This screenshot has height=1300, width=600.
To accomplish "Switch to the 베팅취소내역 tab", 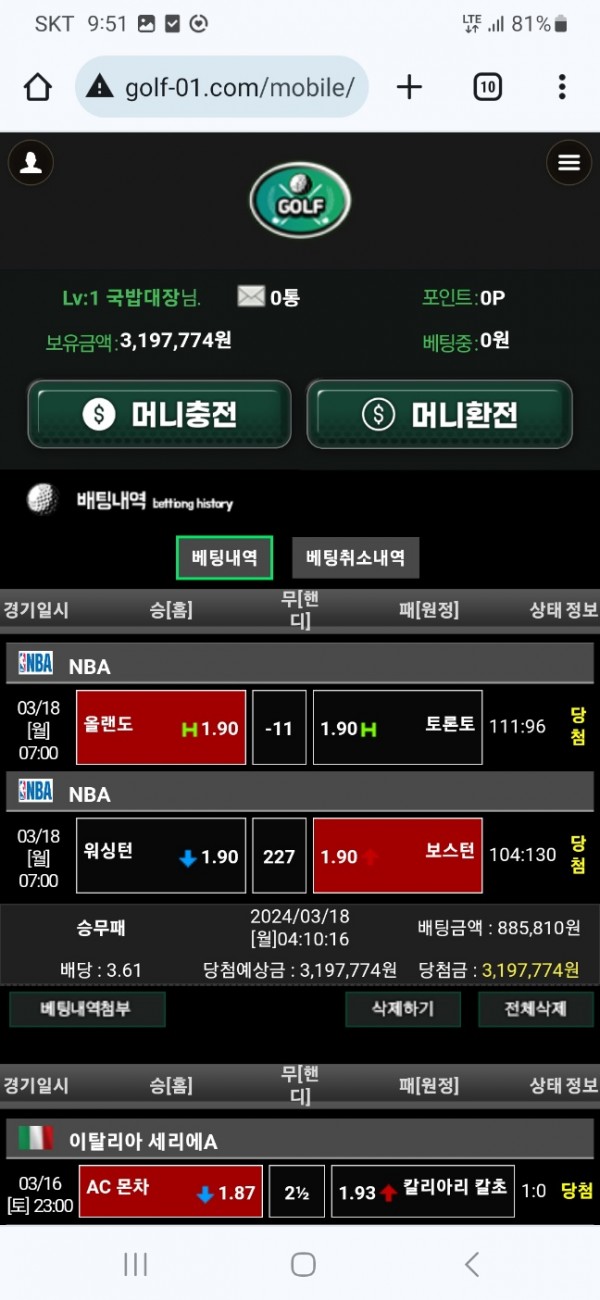I will click(355, 557).
